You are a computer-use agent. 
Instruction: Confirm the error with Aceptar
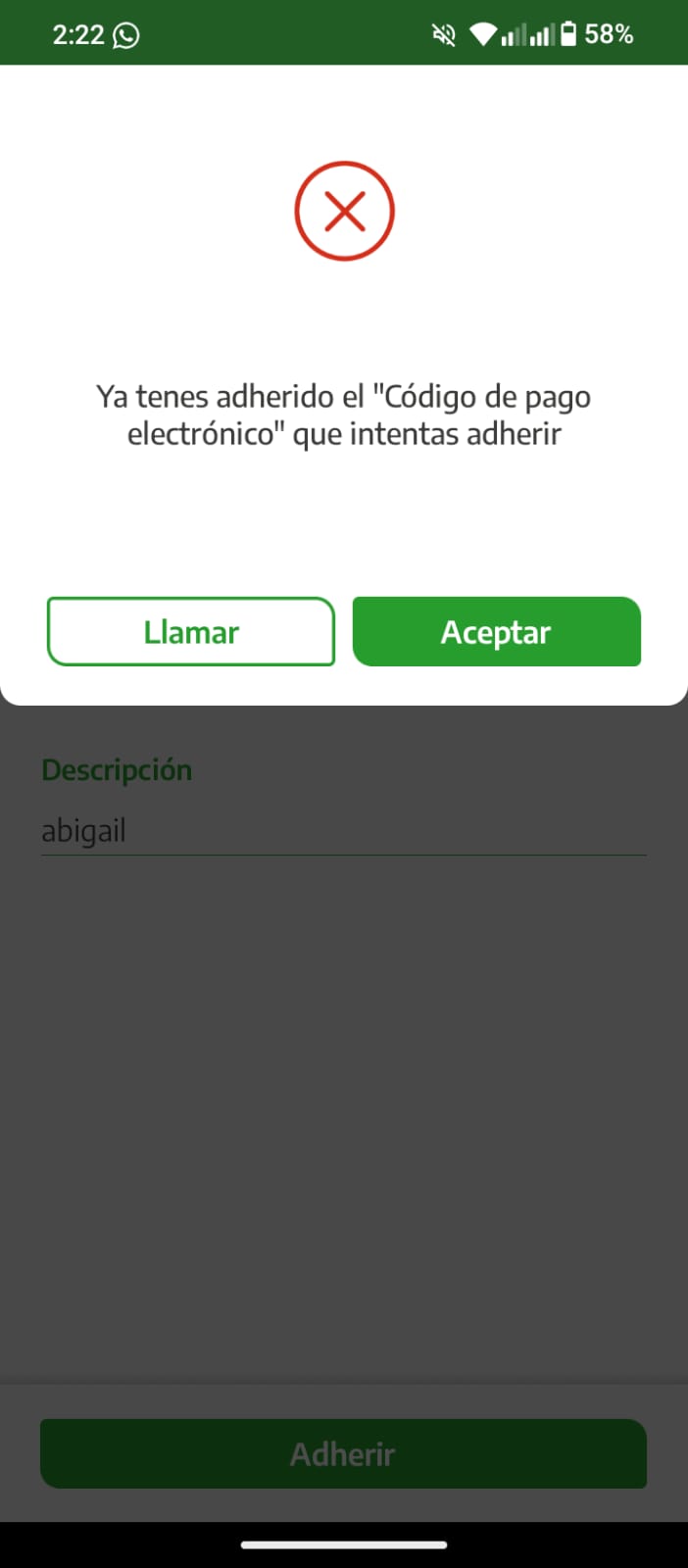[x=496, y=632]
